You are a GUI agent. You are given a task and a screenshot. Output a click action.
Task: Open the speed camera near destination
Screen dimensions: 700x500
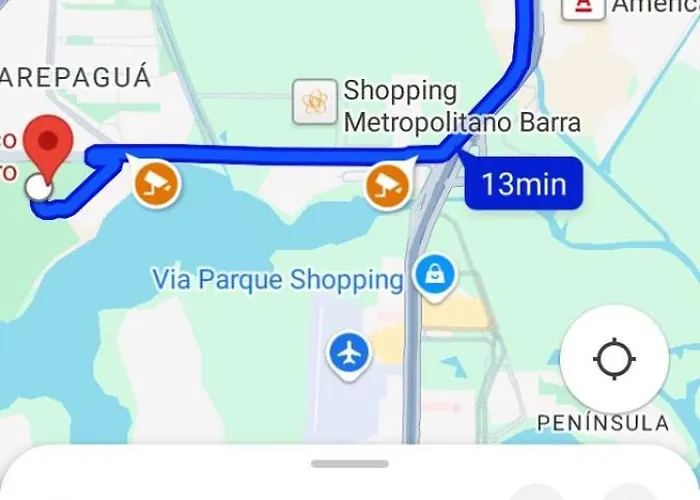pyautogui.click(x=158, y=182)
